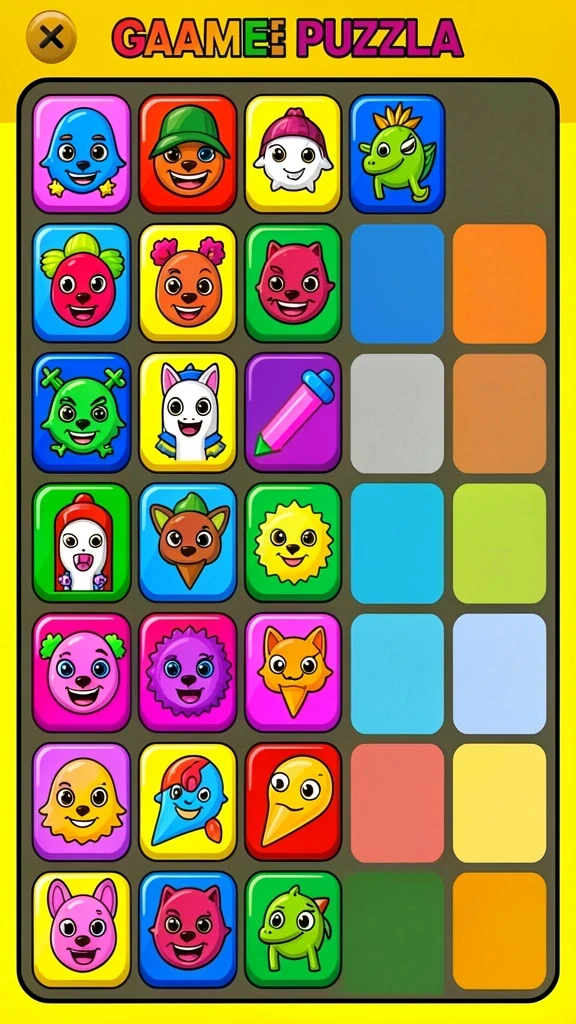
Task: Choose the pale yellow color swatch
Action: 500,803
